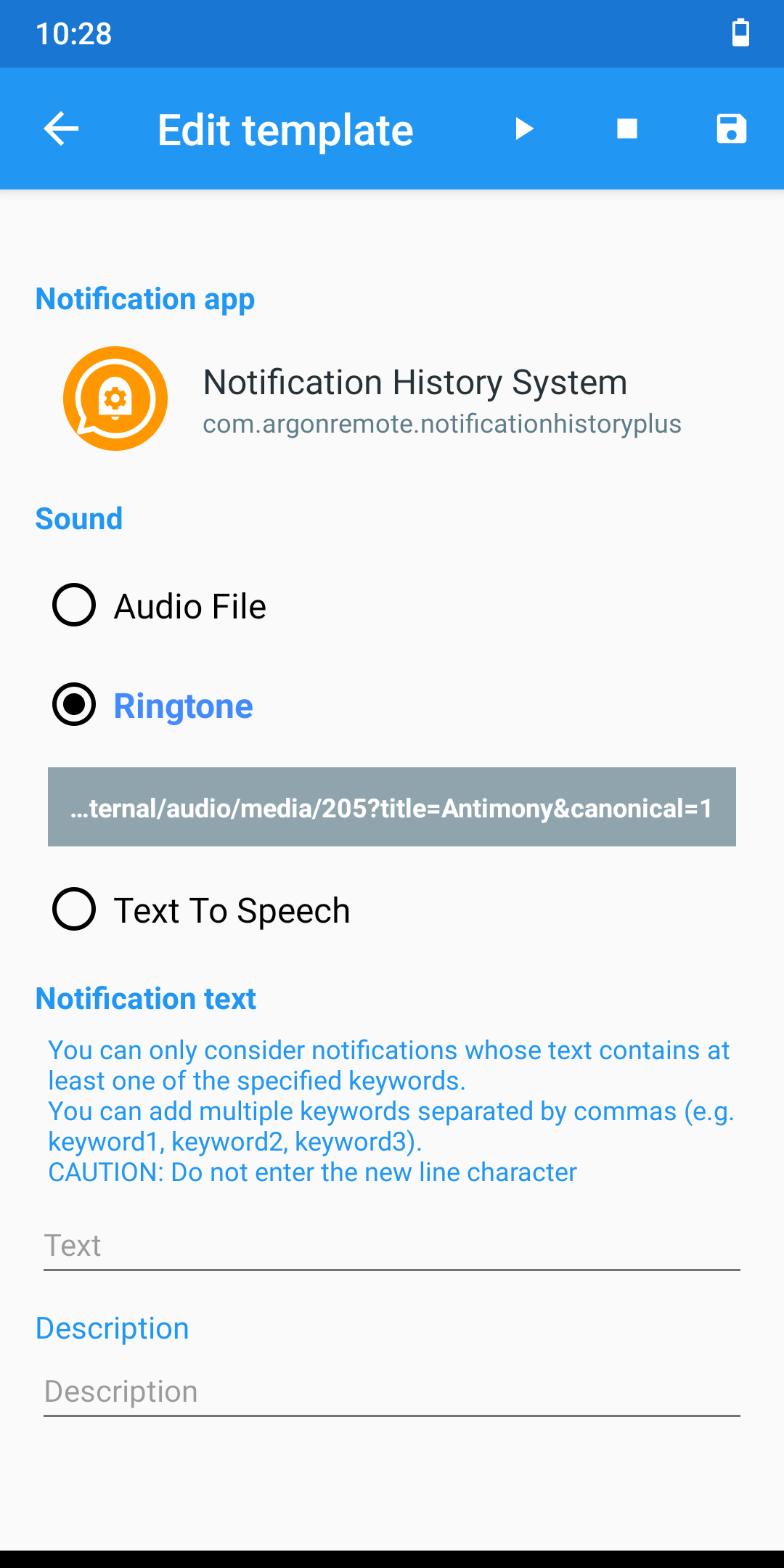The image size is (784, 1568).
Task: Choose the Text To Speech option
Action: point(74,909)
